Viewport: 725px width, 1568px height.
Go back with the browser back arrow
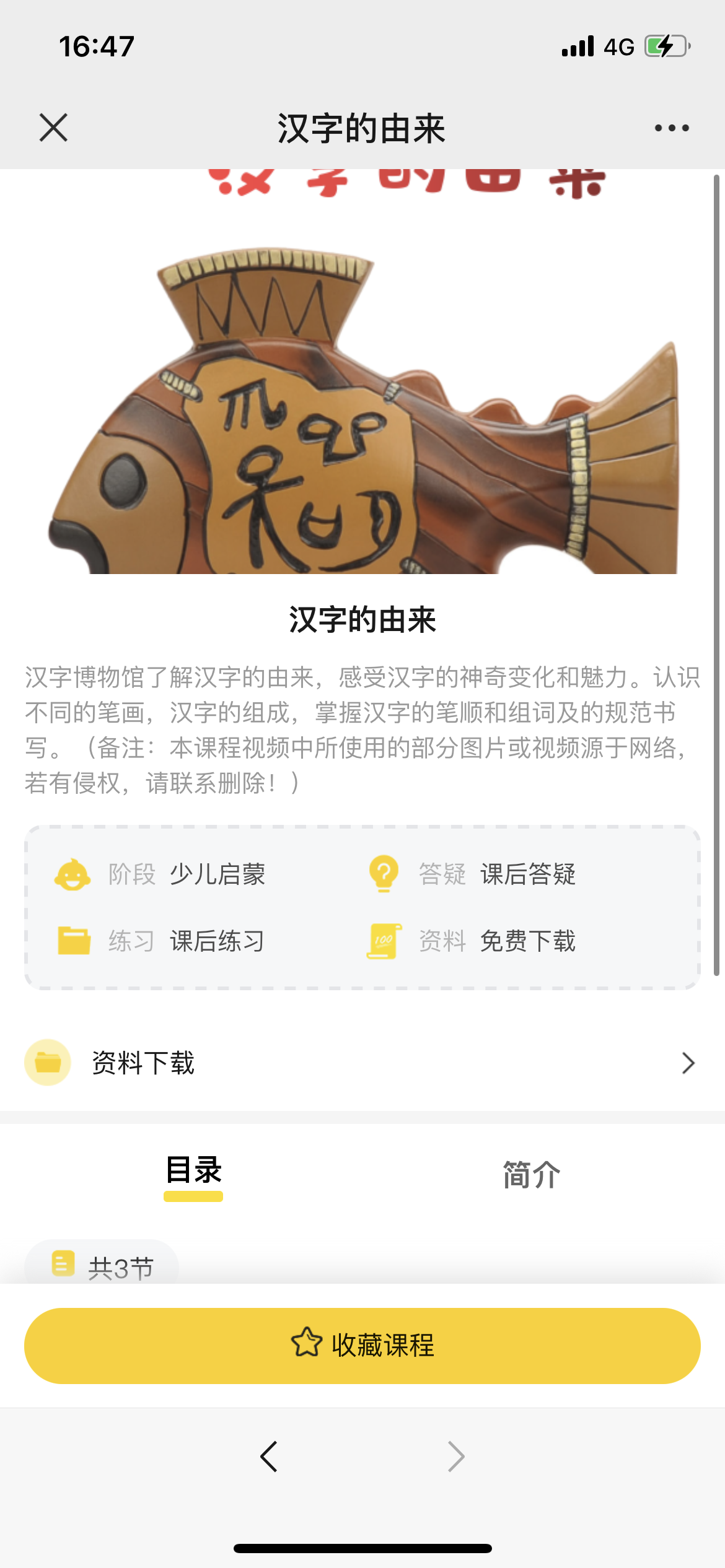pos(269,1457)
